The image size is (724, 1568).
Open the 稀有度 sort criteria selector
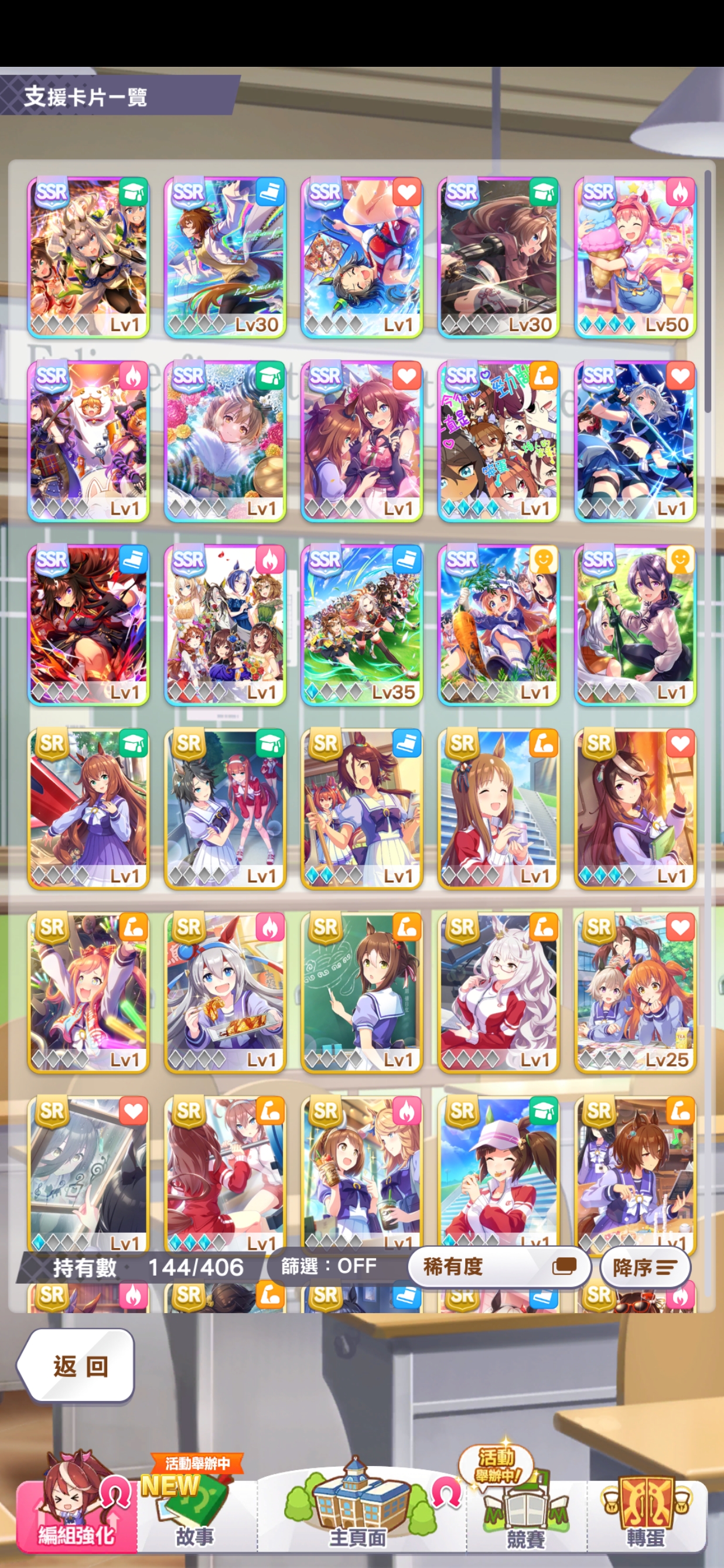point(499,1267)
